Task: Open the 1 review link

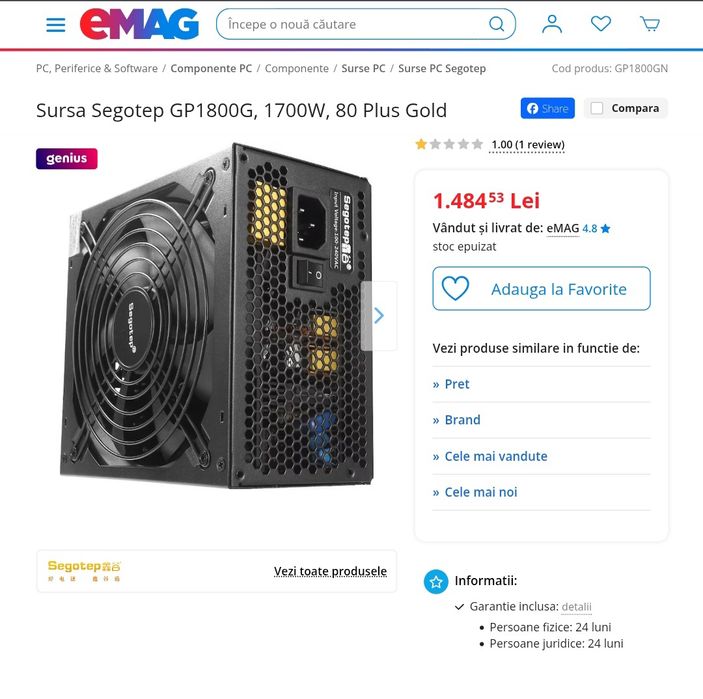Action: point(528,145)
